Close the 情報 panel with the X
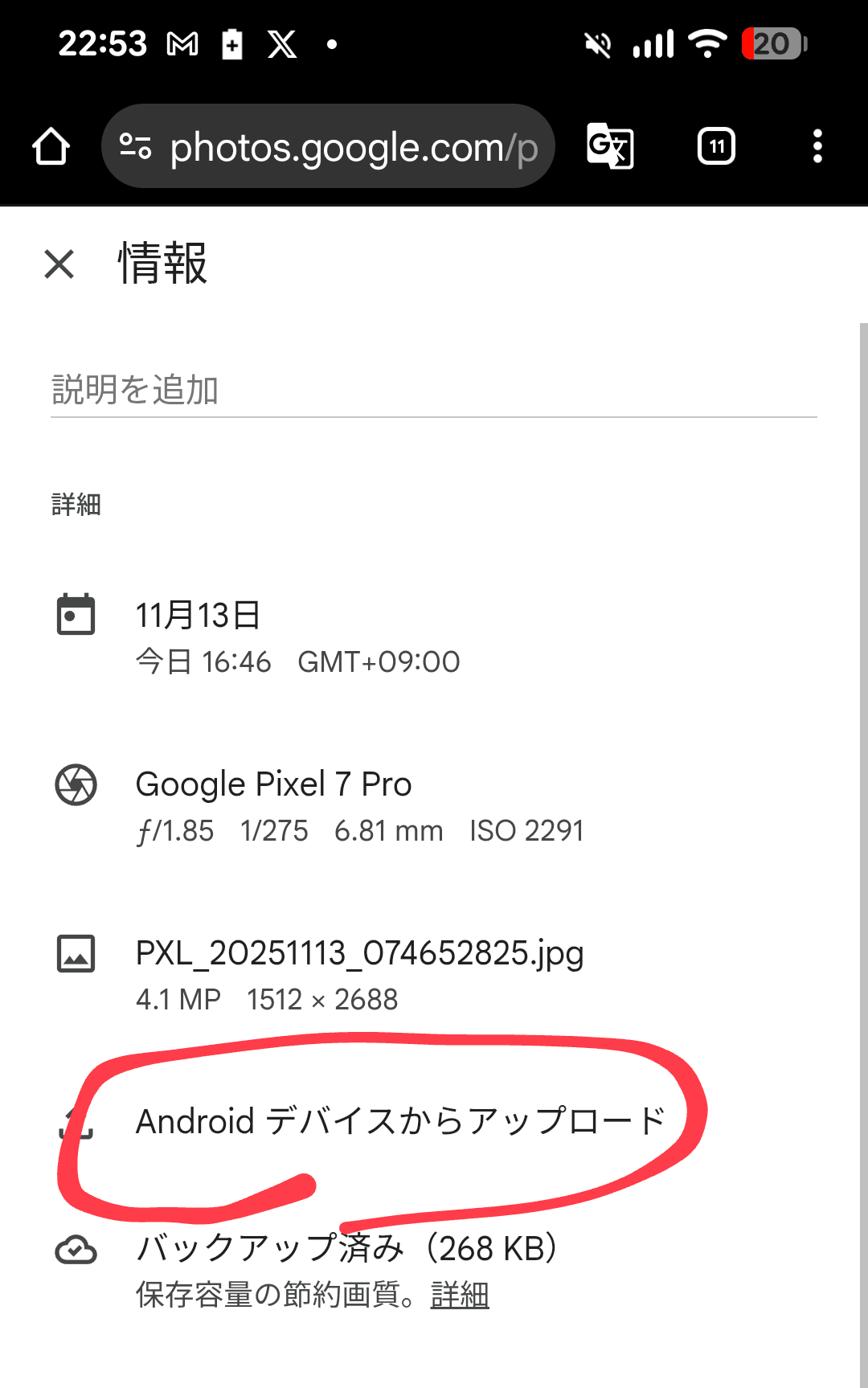The height and width of the screenshot is (1388, 868). (60, 265)
